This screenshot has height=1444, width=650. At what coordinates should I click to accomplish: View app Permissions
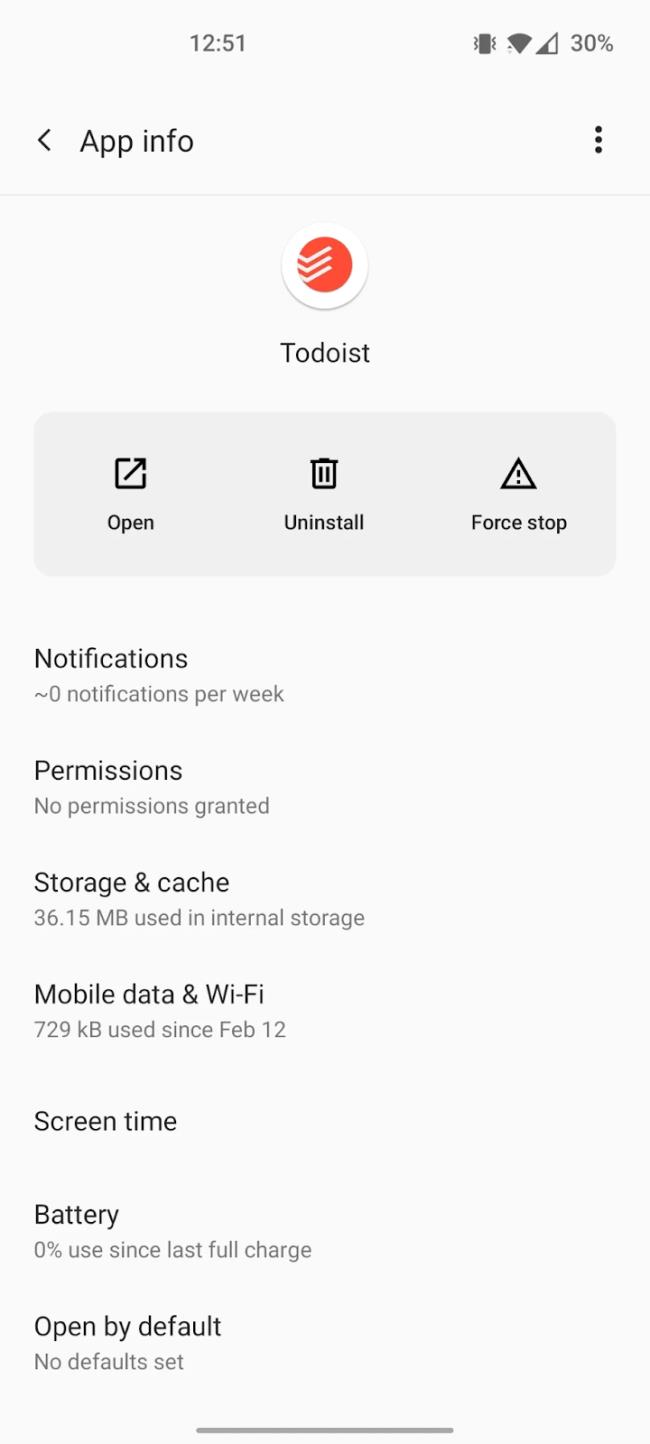[x=325, y=787]
